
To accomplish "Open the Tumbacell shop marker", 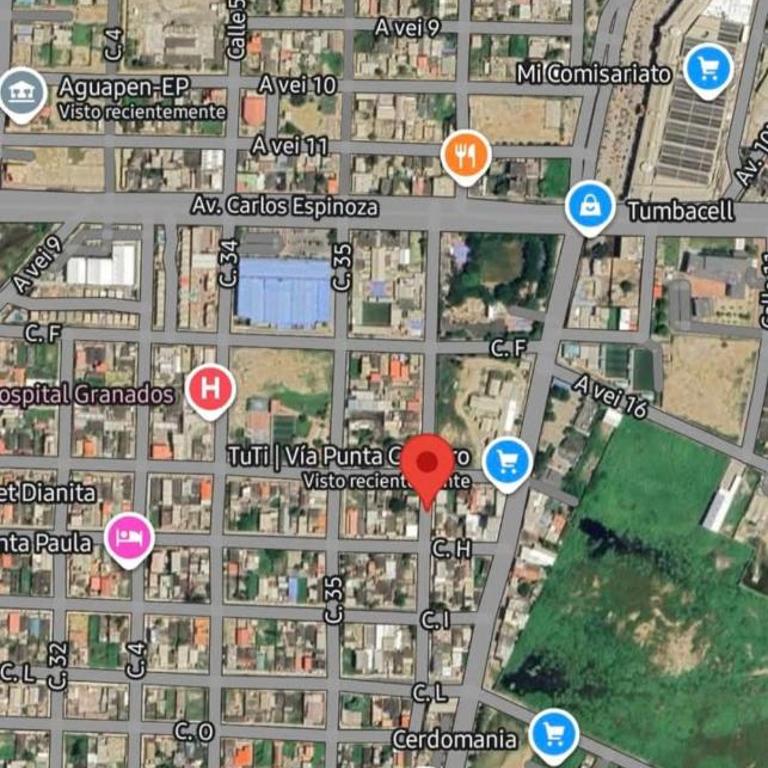I will 590,206.
